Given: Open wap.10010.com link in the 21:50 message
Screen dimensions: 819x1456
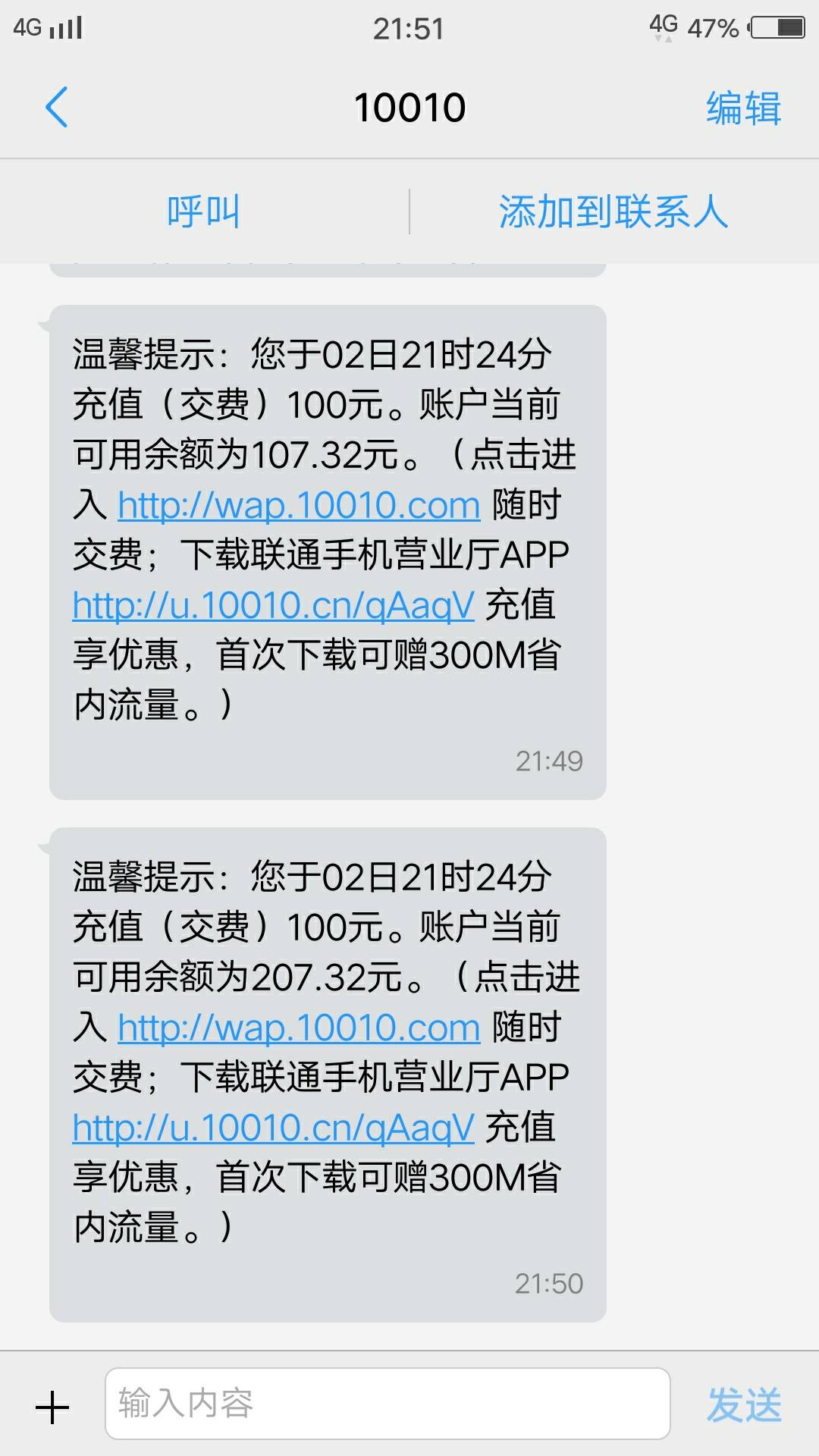Looking at the screenshot, I should [299, 1028].
